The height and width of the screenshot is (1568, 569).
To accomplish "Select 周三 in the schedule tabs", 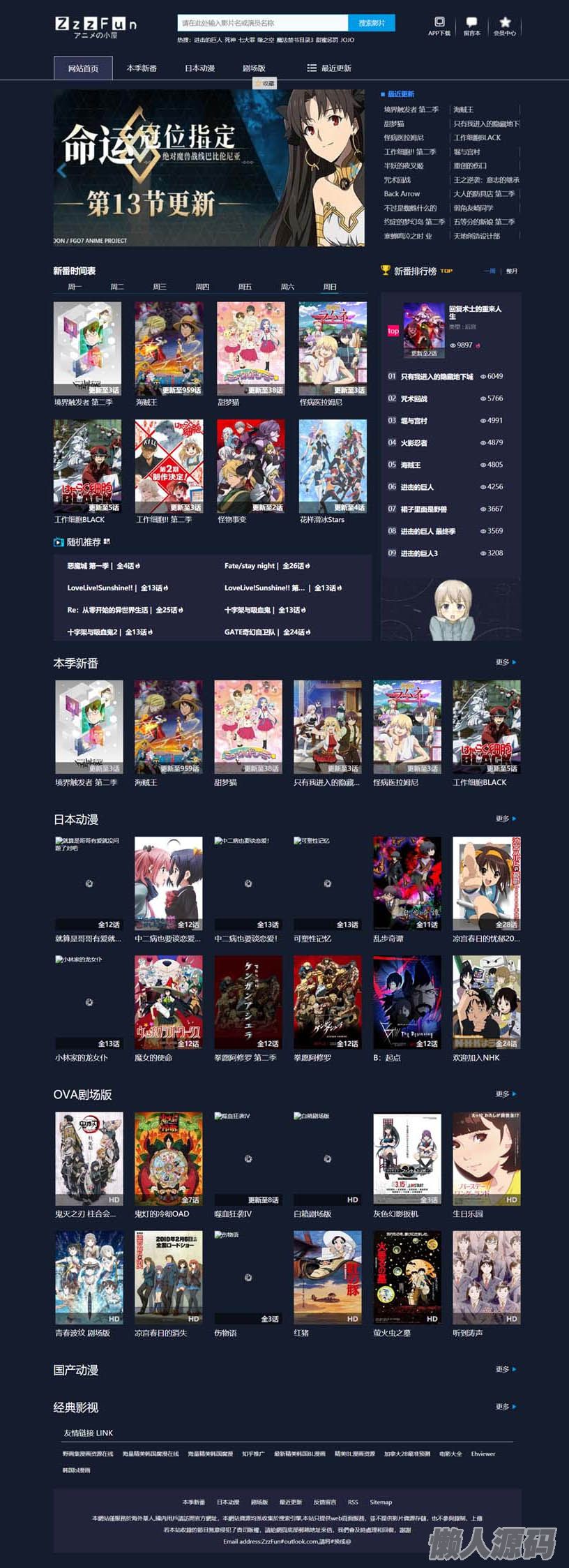I will [x=160, y=287].
